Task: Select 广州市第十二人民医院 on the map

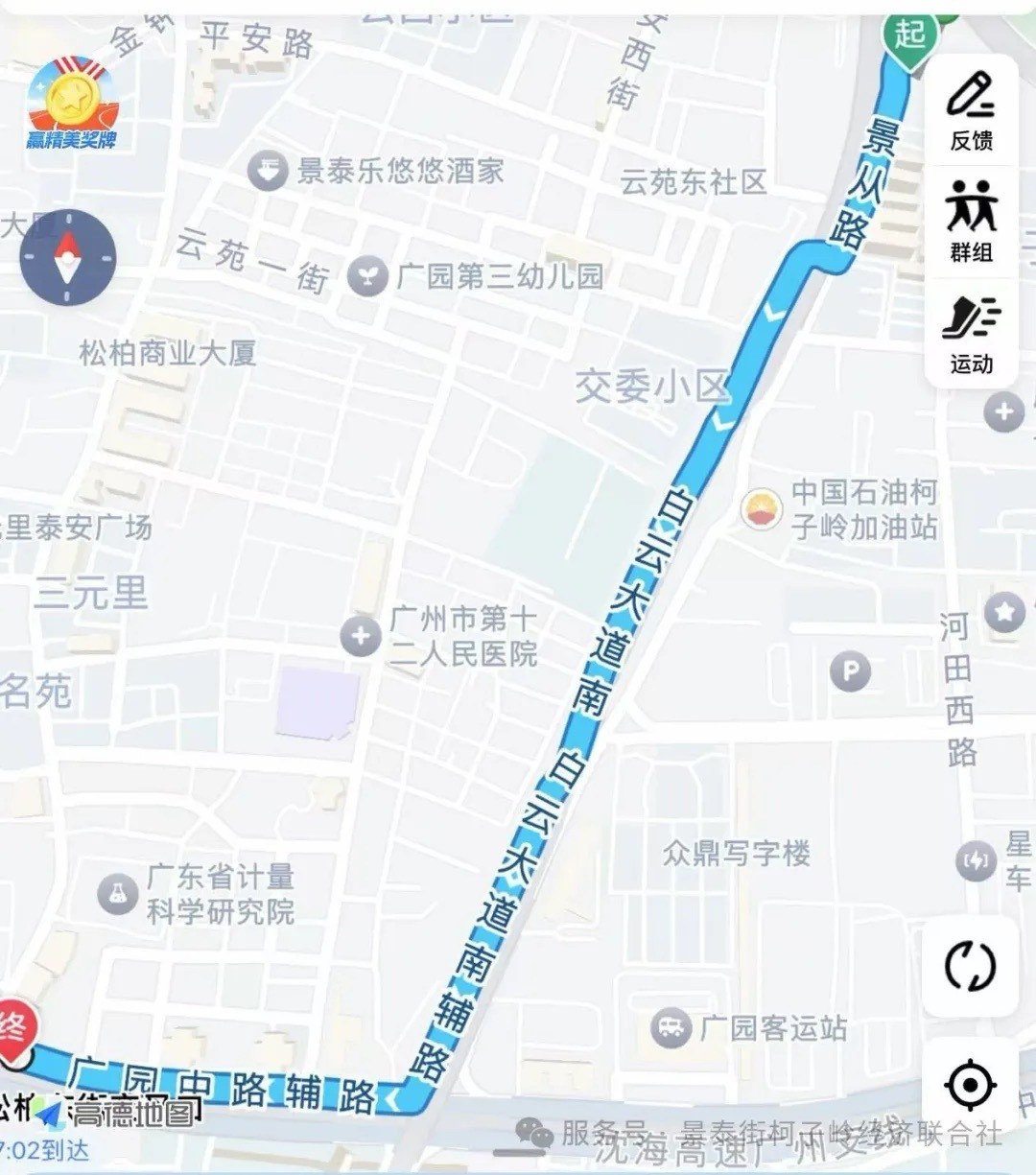Action: coord(362,635)
